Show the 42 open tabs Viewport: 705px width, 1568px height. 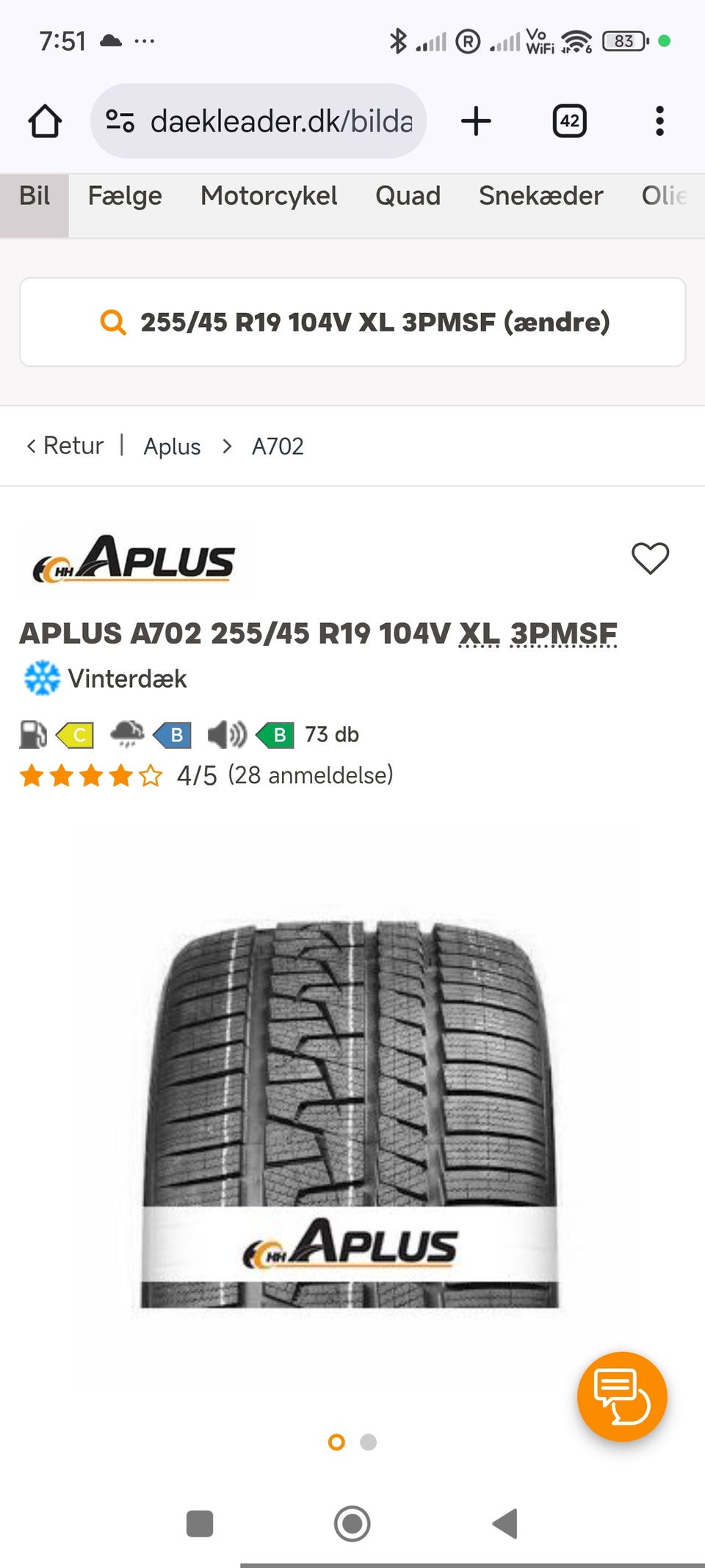[x=569, y=121]
